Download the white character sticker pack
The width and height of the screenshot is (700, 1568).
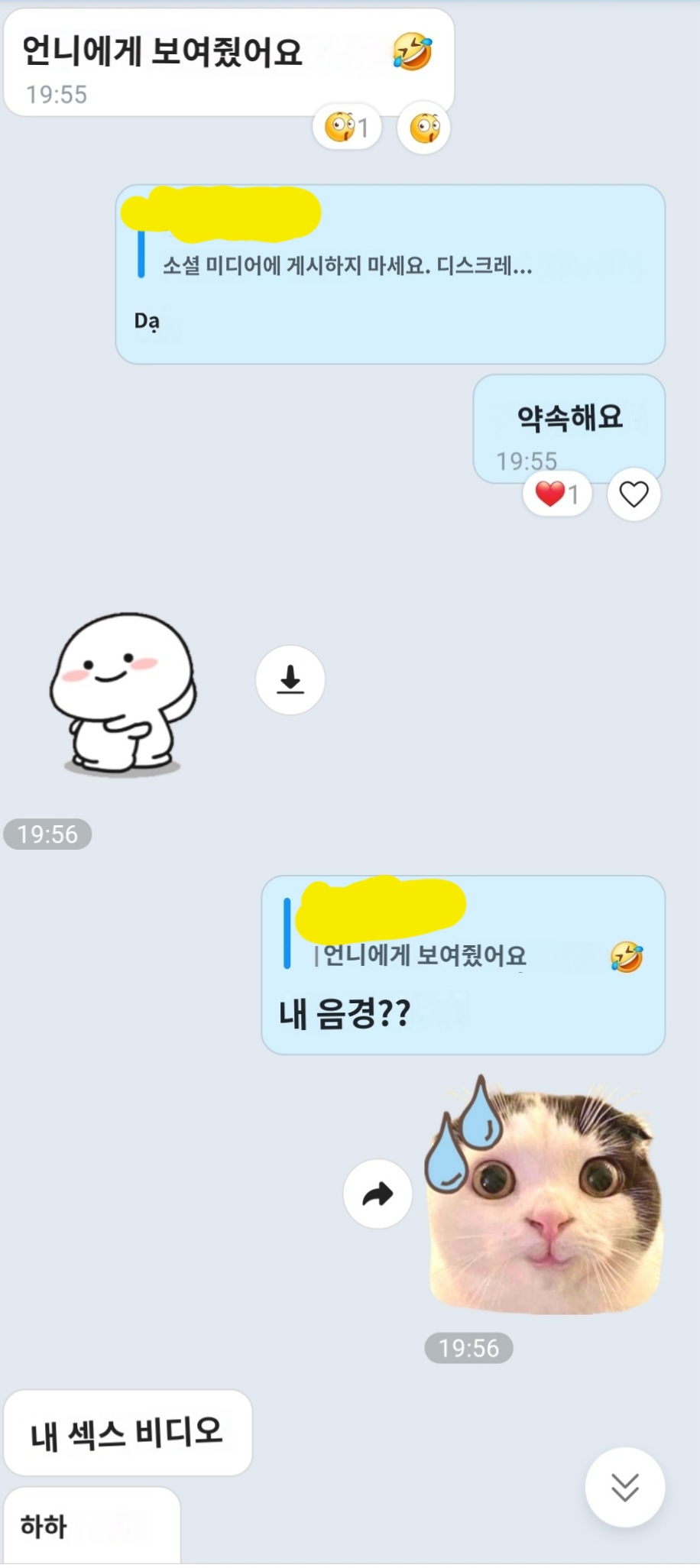point(290,679)
